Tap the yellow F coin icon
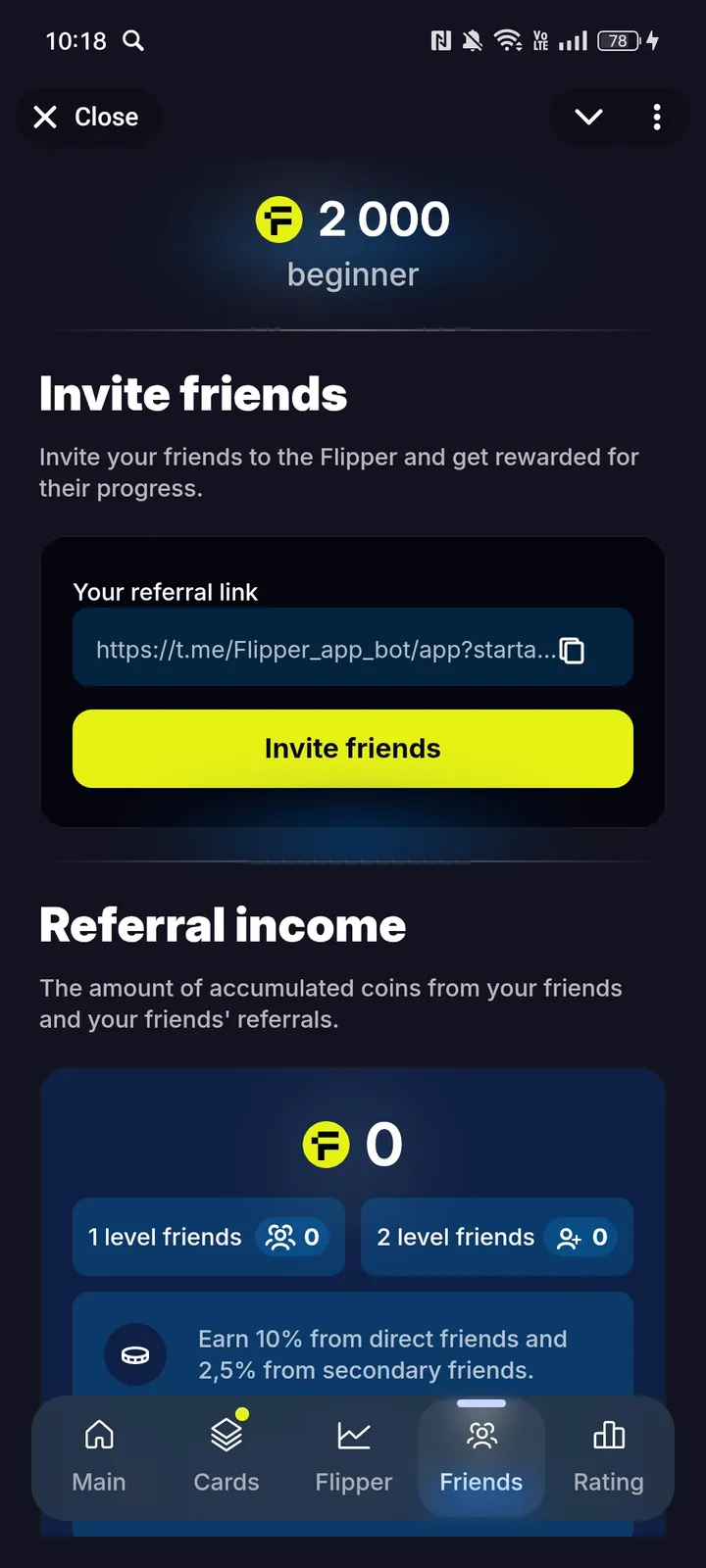 pyautogui.click(x=279, y=220)
